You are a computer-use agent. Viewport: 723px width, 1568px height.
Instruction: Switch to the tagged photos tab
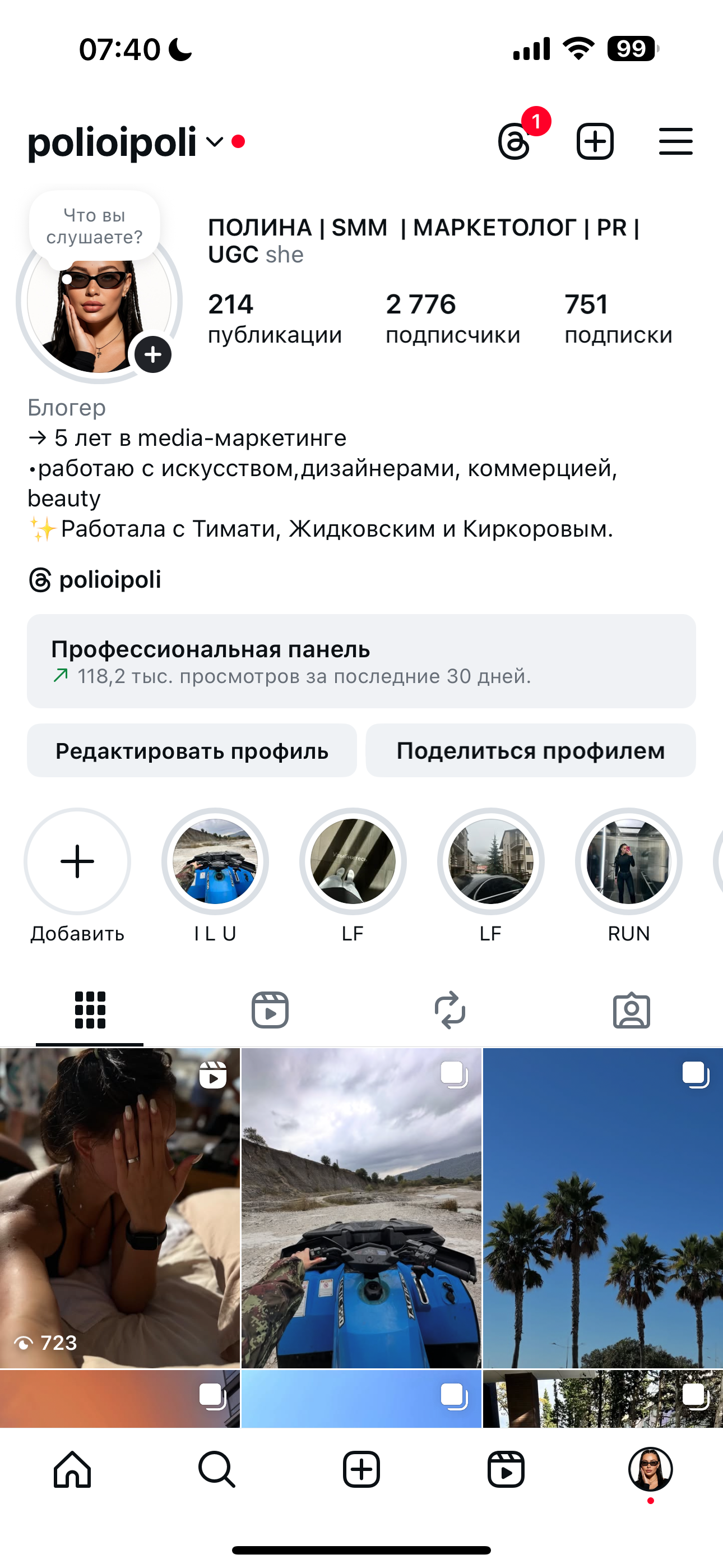(631, 1011)
